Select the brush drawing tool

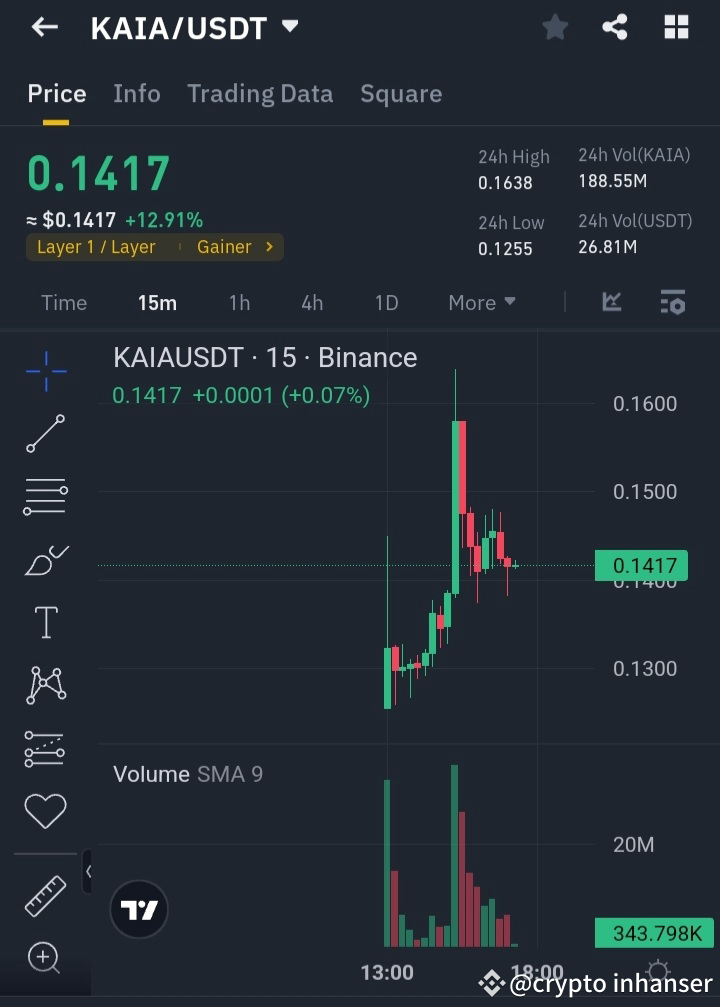pos(45,560)
